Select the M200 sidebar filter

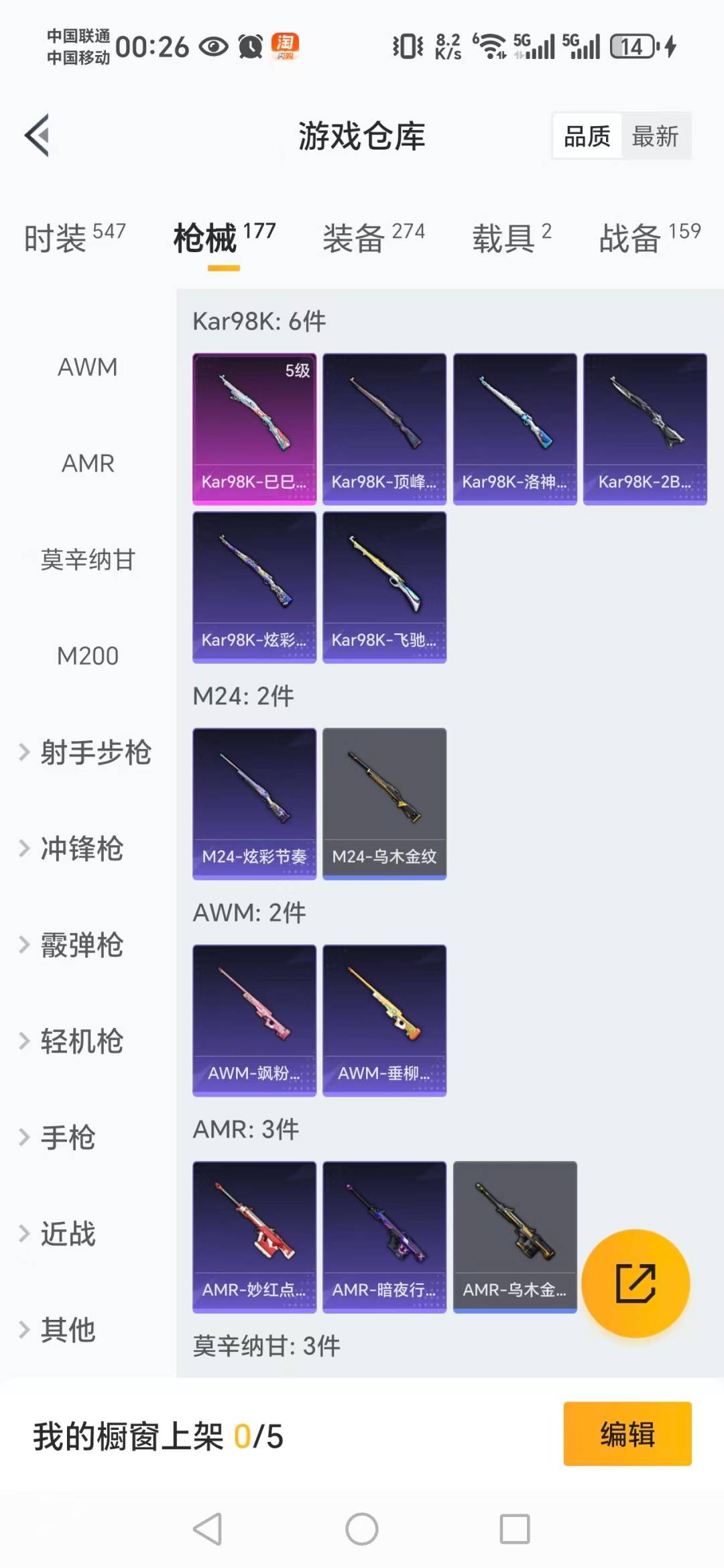87,655
